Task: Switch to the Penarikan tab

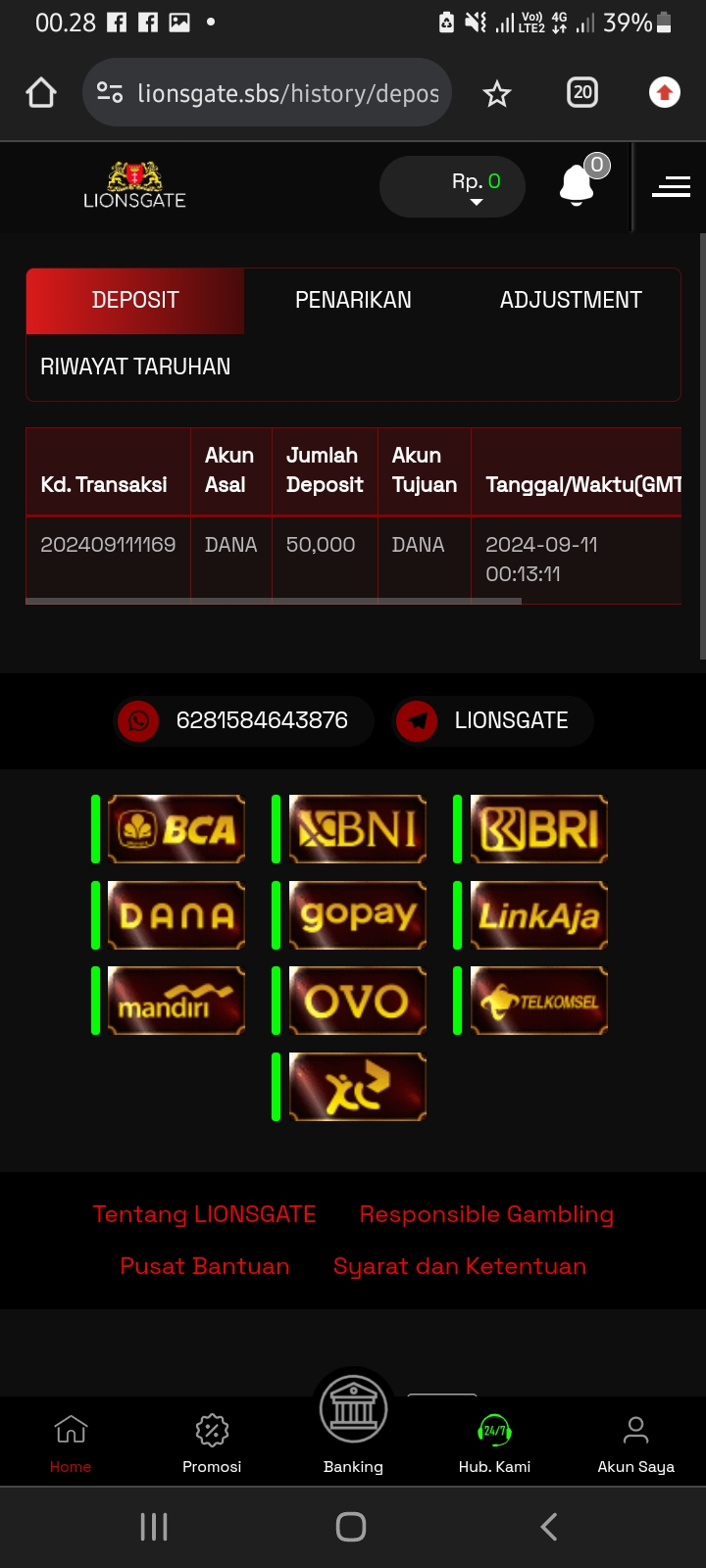Action: (353, 300)
